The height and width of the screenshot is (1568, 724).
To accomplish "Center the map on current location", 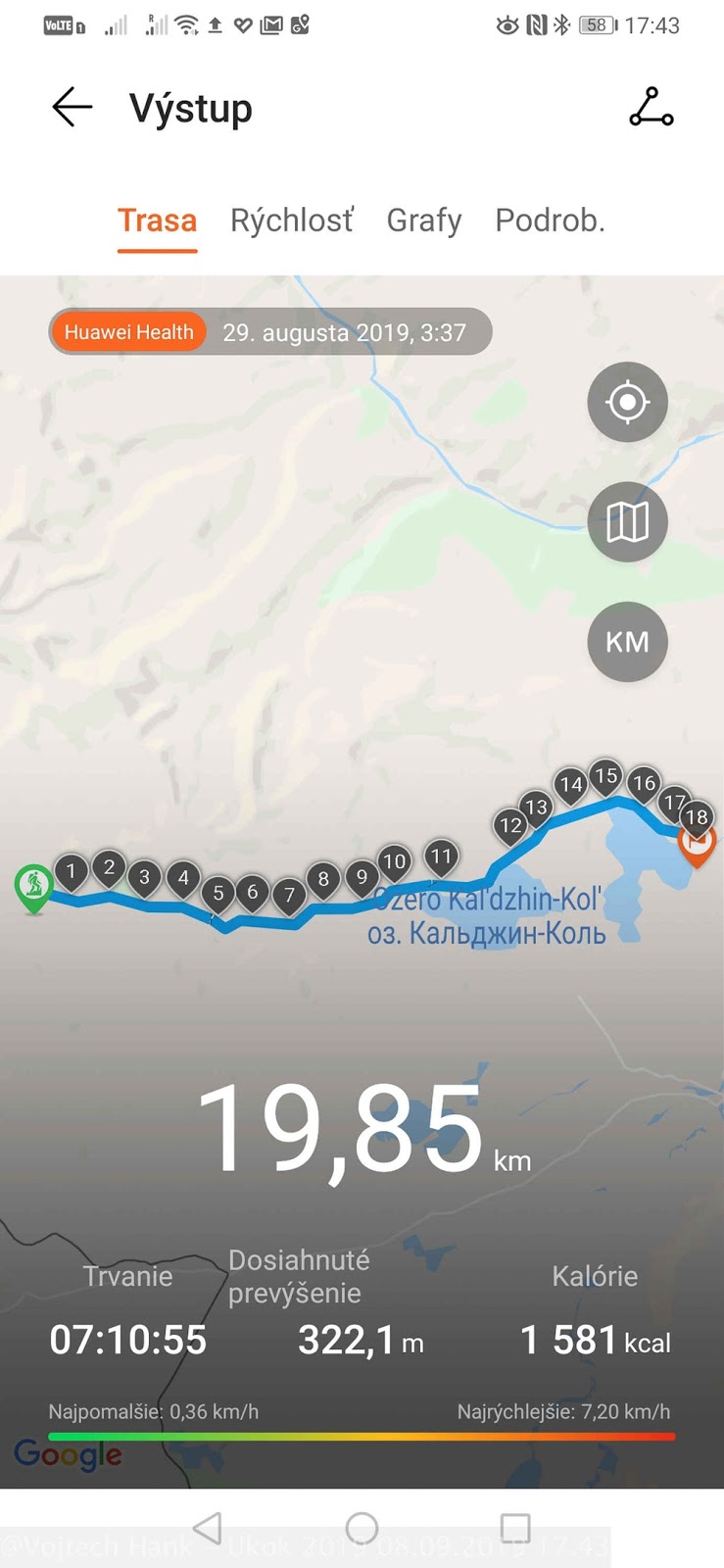I will coord(627,402).
